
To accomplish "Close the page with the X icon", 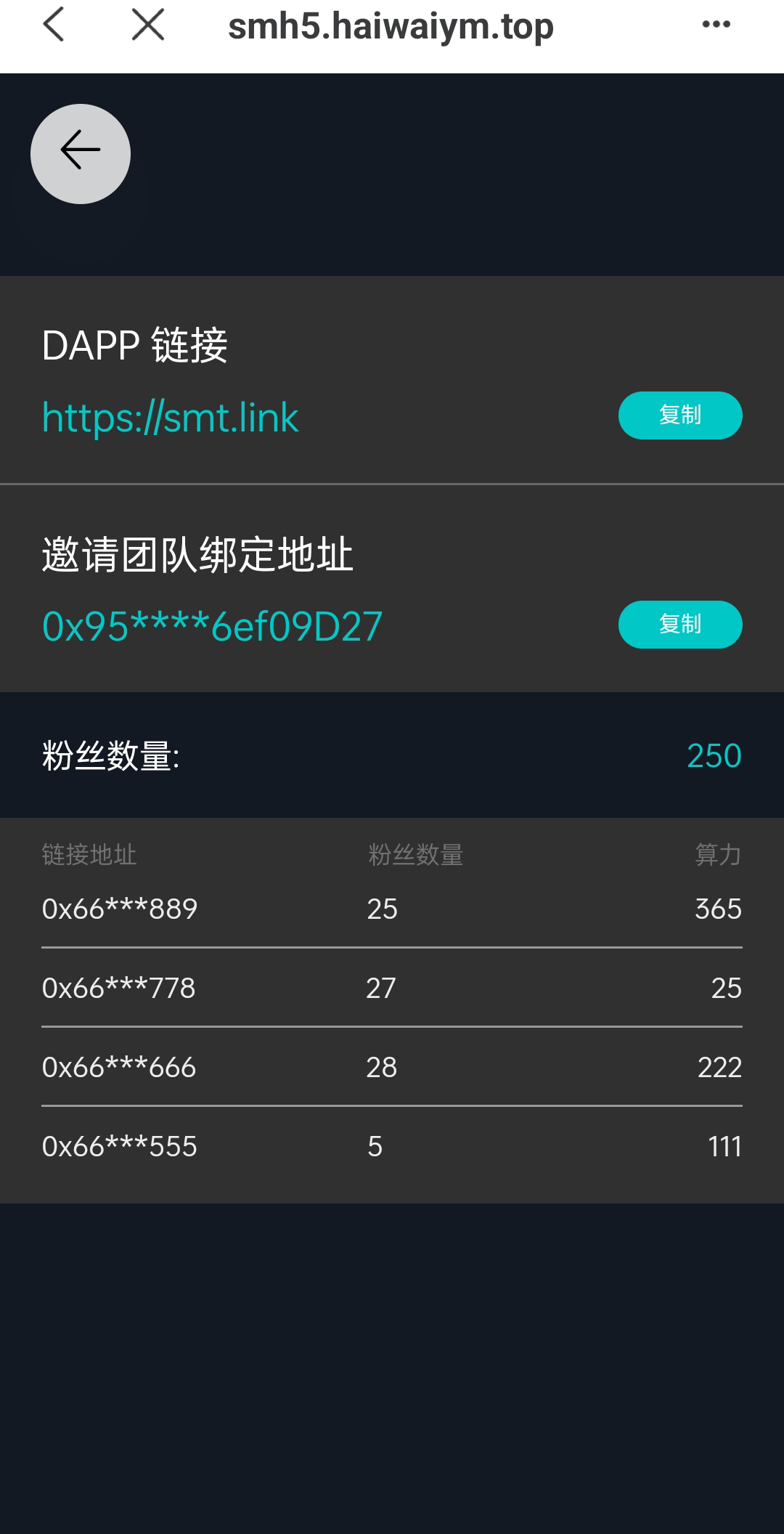I will [x=147, y=25].
